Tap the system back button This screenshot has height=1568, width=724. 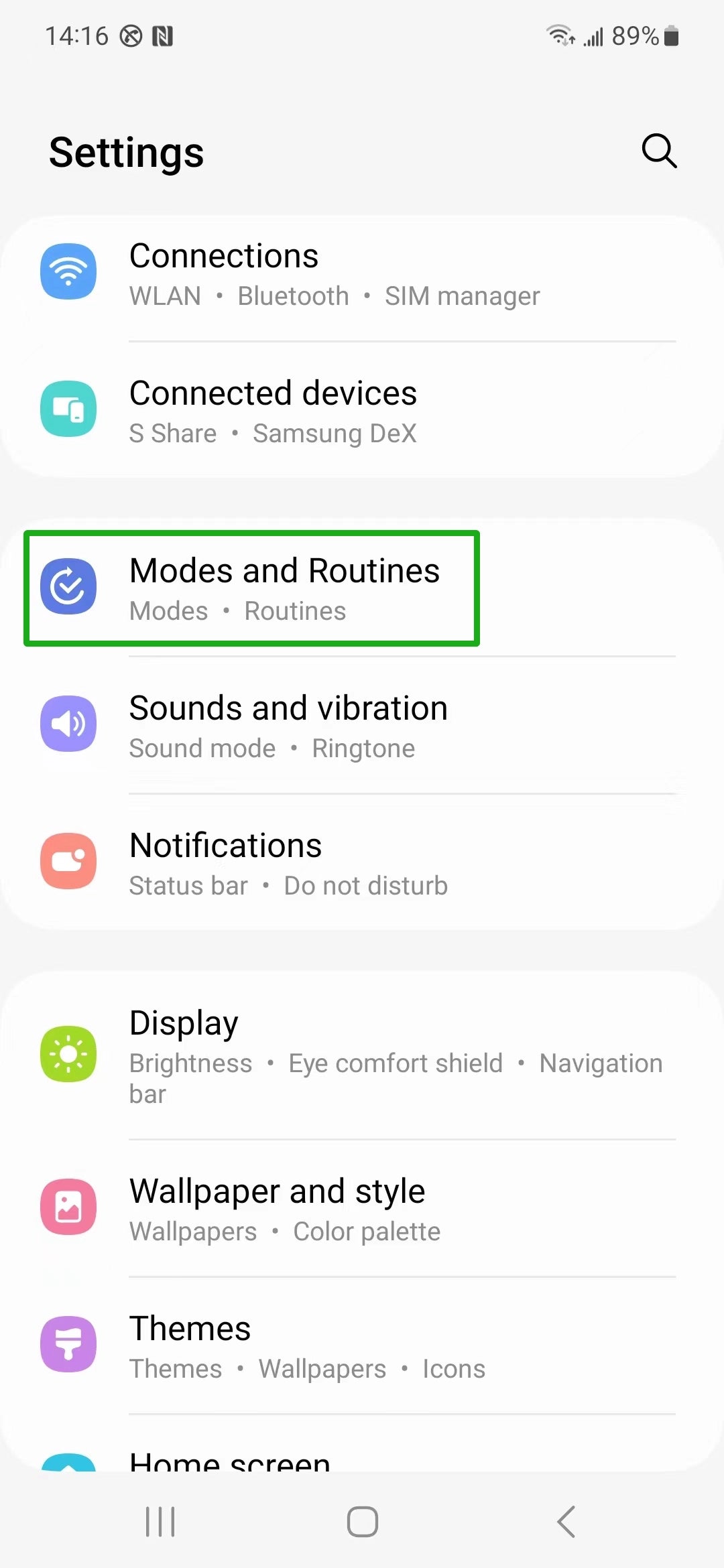566,1521
